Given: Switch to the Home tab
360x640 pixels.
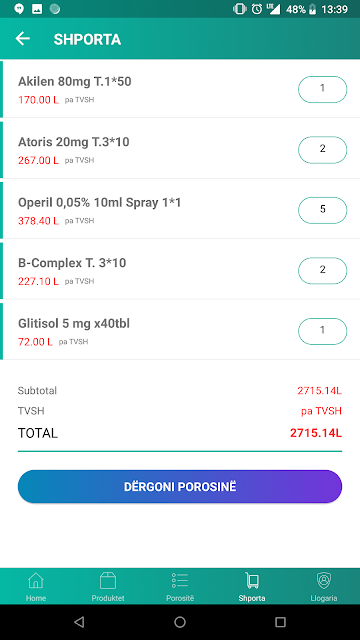Looking at the screenshot, I should (36, 587).
